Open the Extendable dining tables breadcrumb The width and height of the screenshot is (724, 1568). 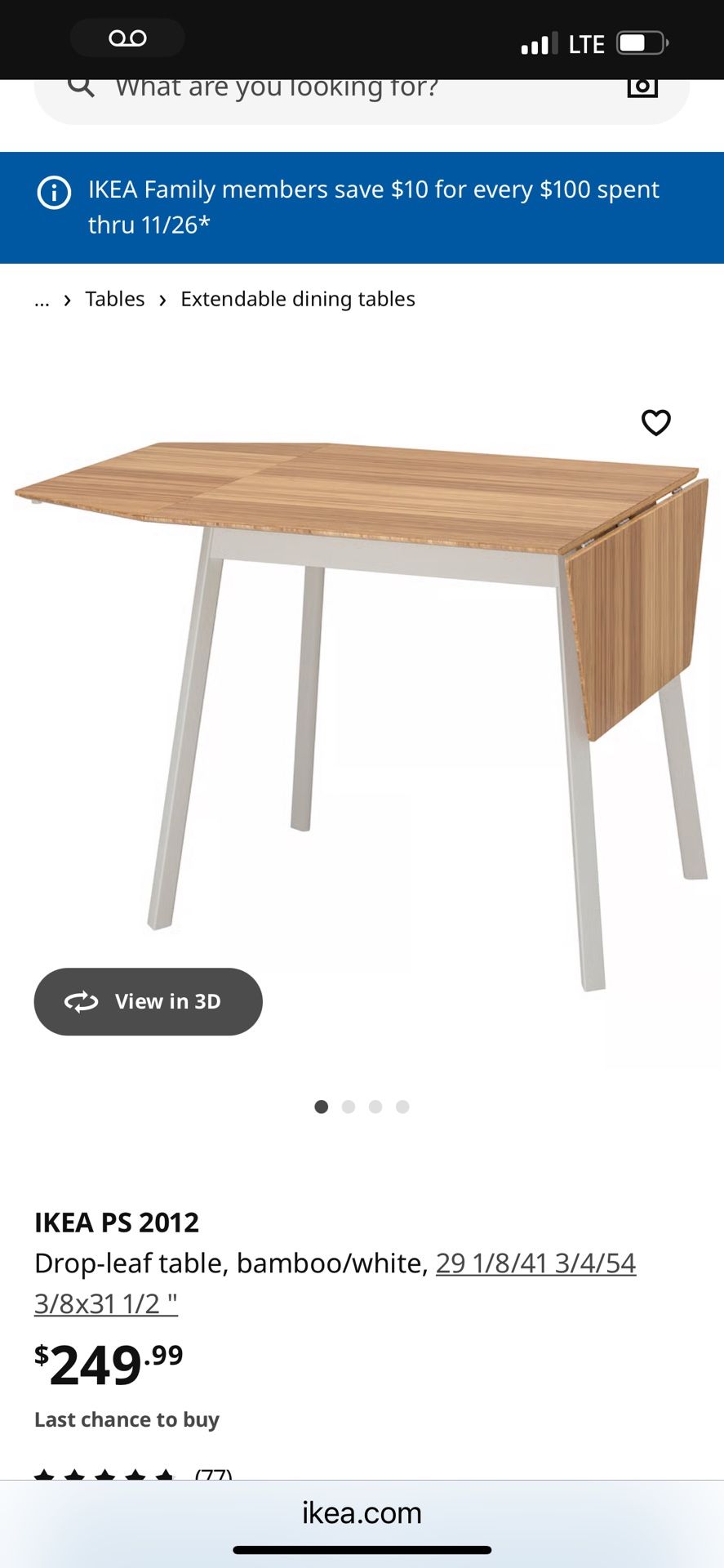(297, 299)
